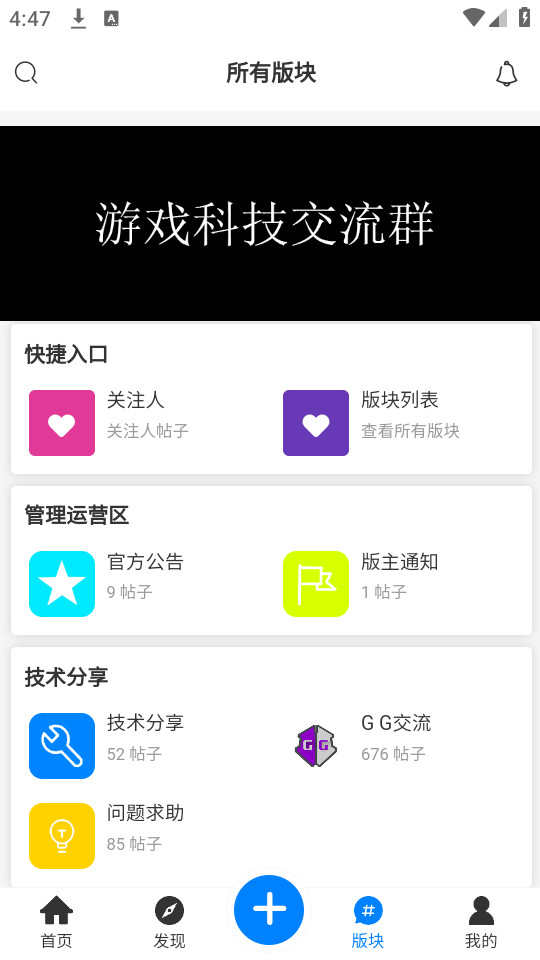Viewport: 540px width, 960px height.
Task: Open the search icon in the top bar
Action: (x=26, y=73)
